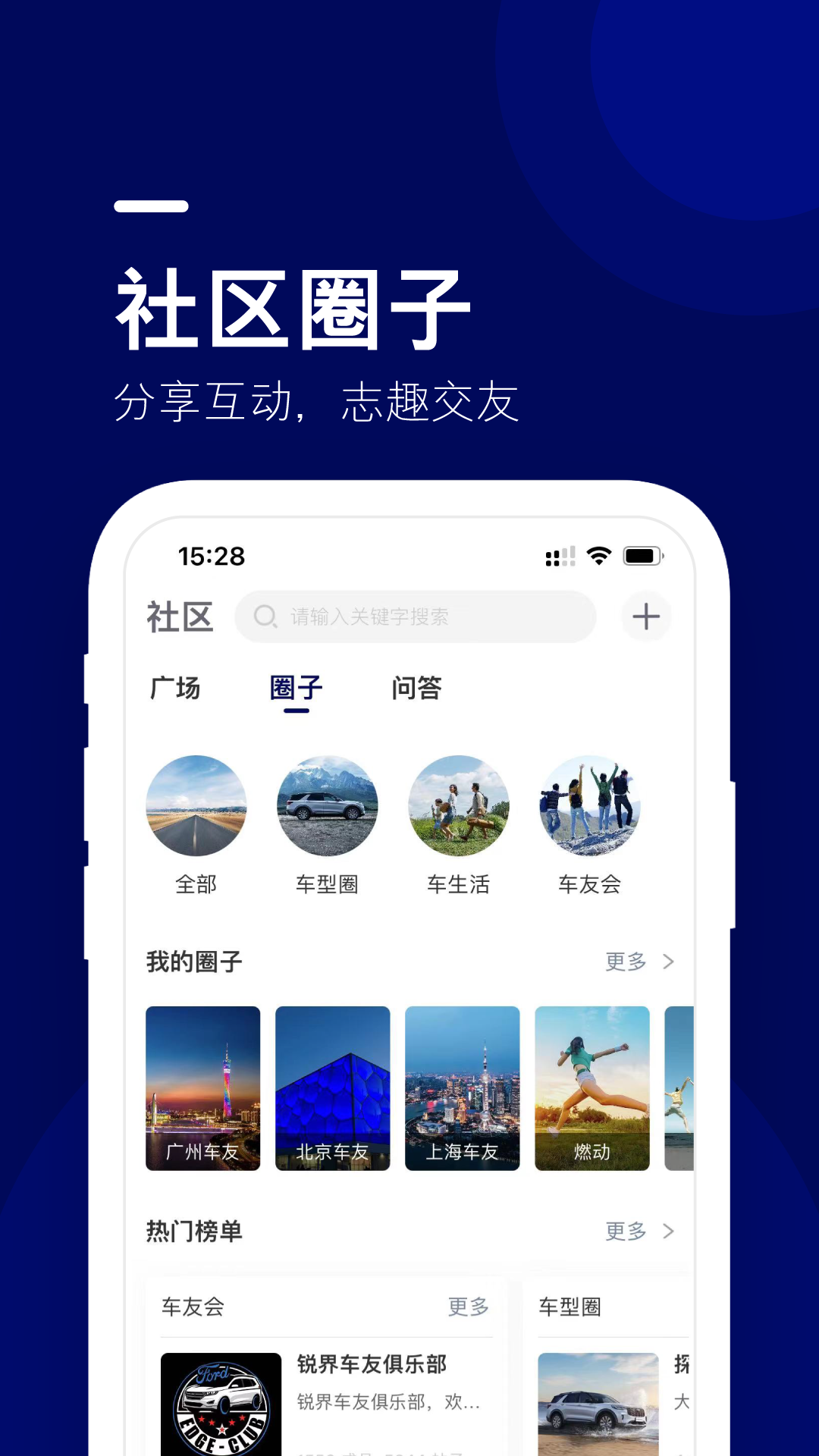Open the 车生活 category icon
Viewport: 819px width, 1456px height.
click(x=460, y=807)
